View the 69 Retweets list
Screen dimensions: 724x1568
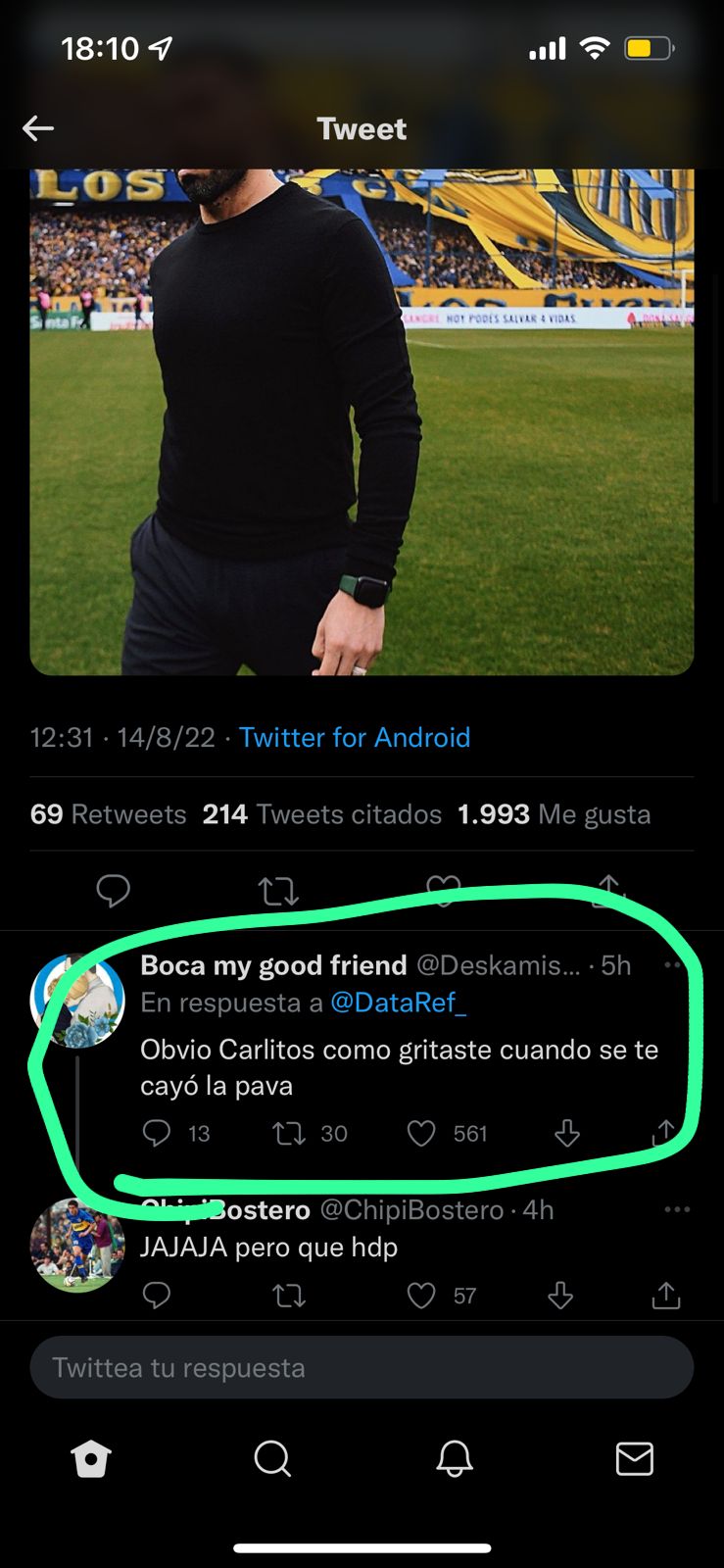tap(108, 814)
